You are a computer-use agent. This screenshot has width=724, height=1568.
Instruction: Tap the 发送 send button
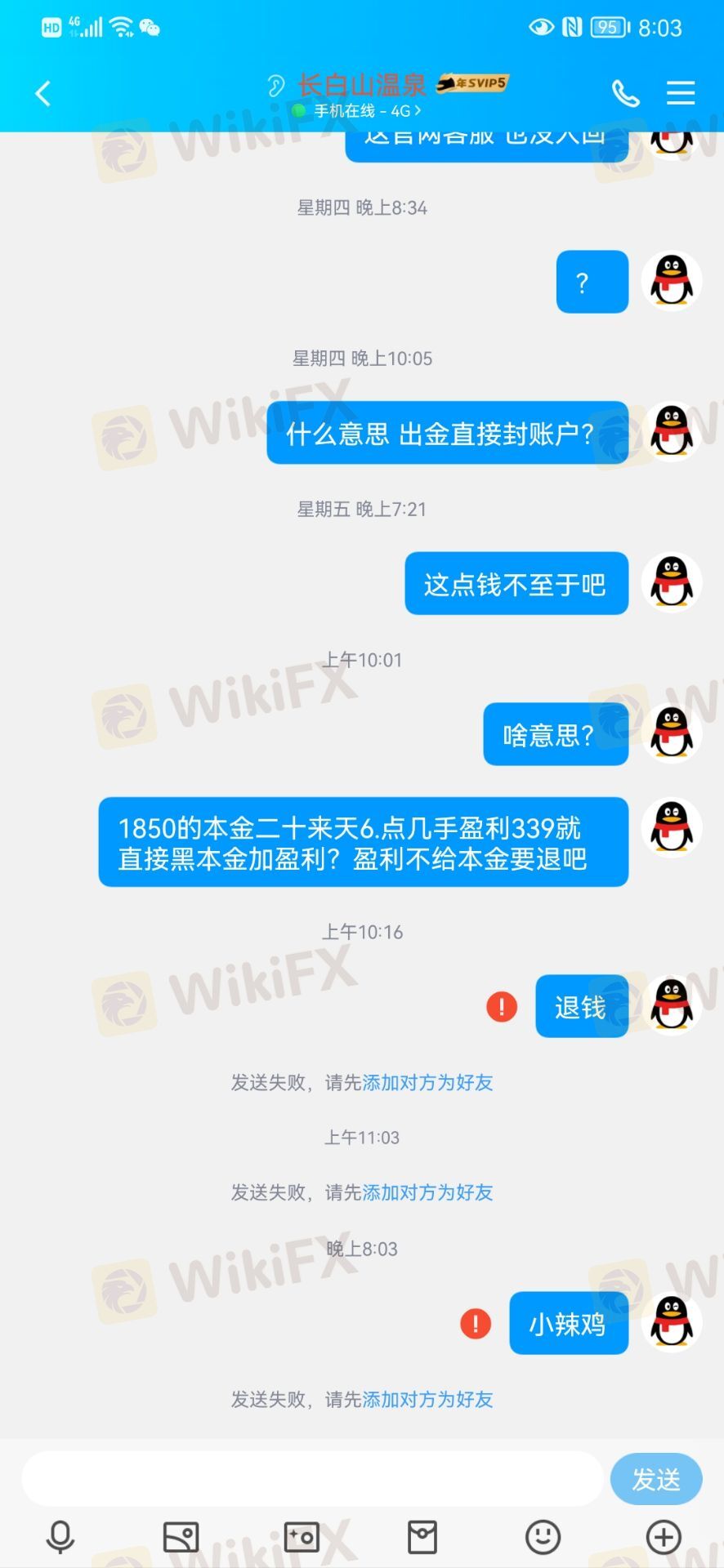pos(655,1479)
